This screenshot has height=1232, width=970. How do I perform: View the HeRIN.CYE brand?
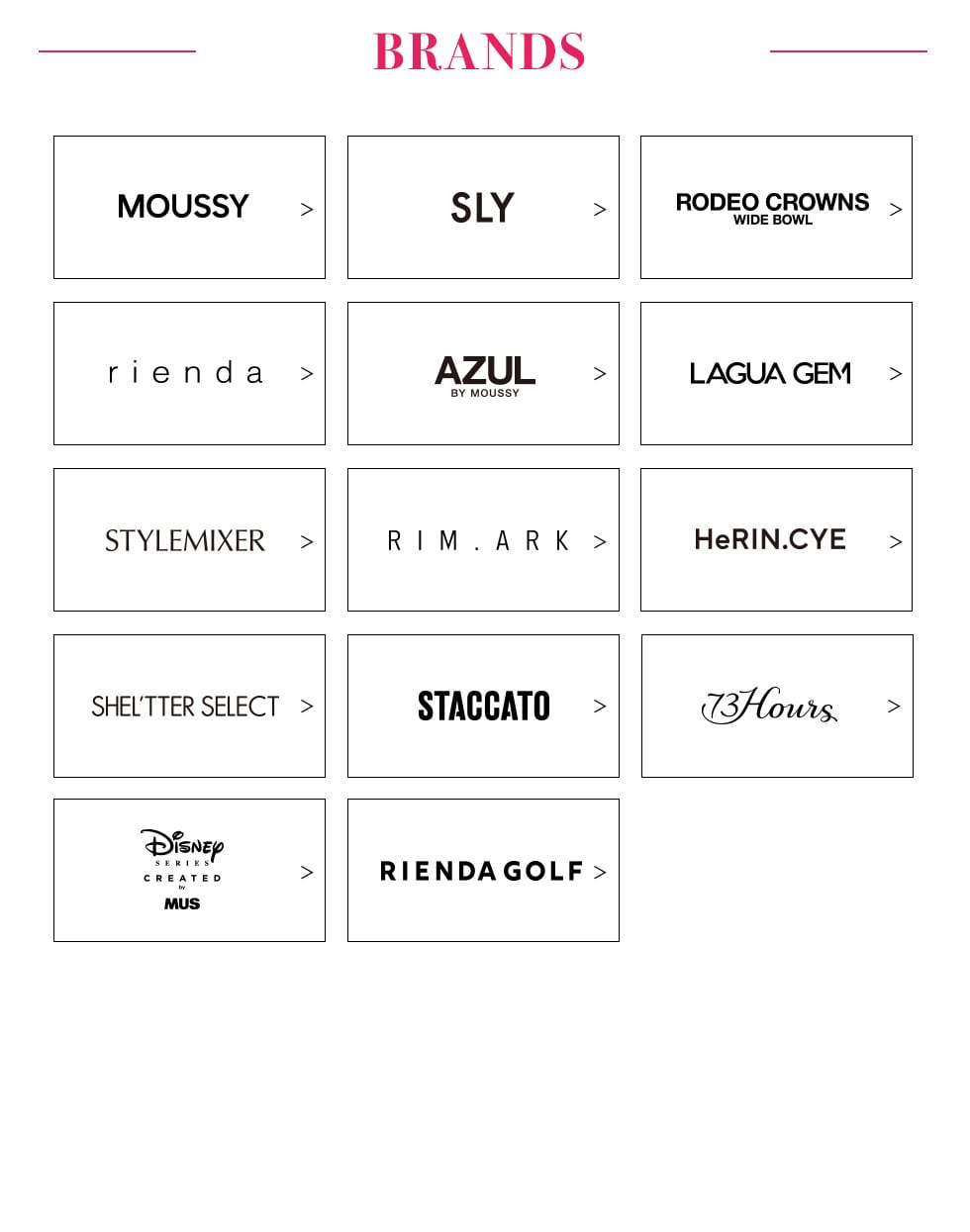click(x=776, y=539)
